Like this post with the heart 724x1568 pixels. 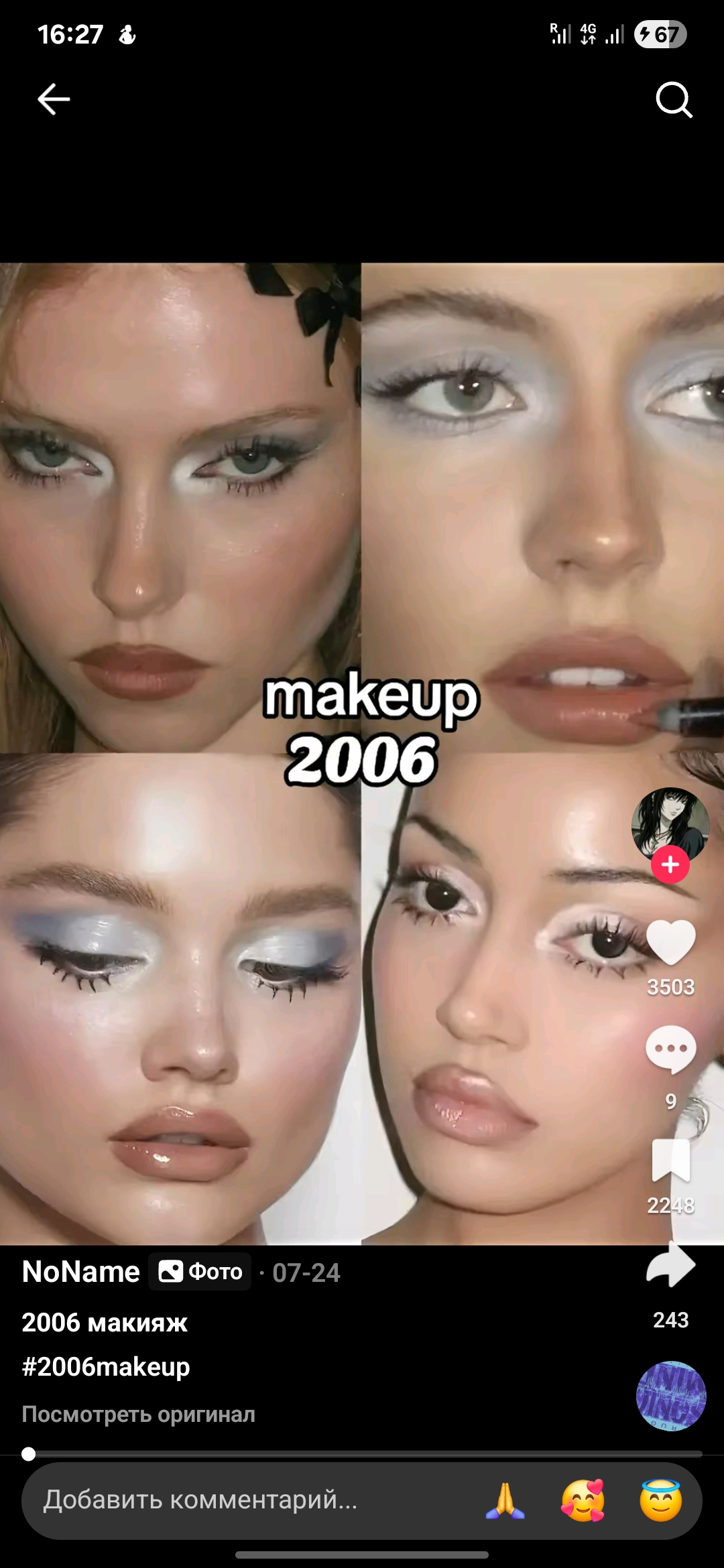coord(670,941)
